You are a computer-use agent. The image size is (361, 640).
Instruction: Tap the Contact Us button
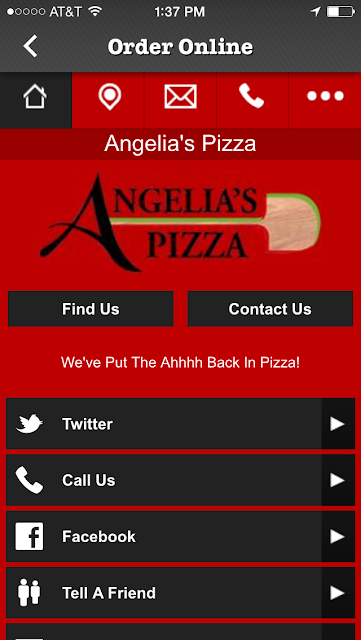click(270, 309)
